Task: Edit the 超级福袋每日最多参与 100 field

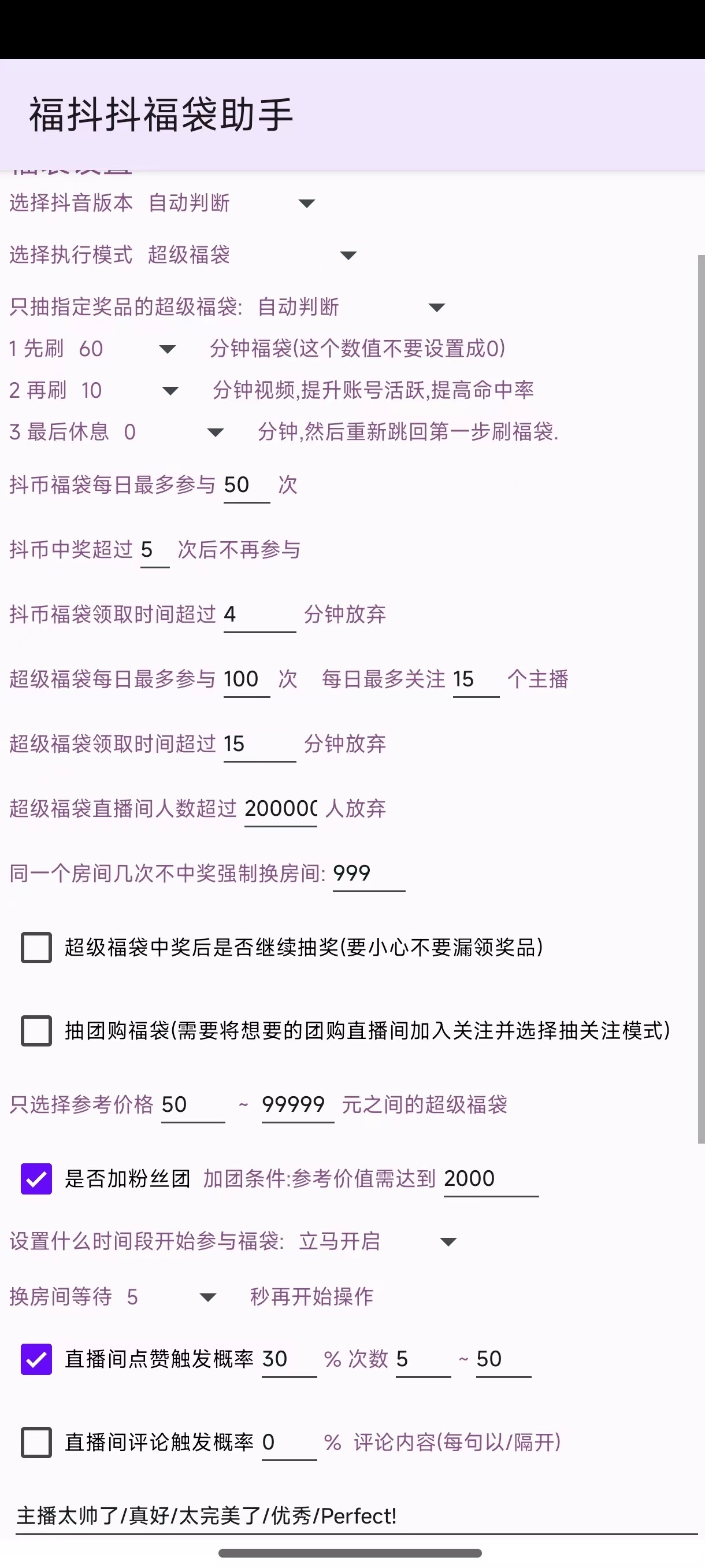Action: 246,679
